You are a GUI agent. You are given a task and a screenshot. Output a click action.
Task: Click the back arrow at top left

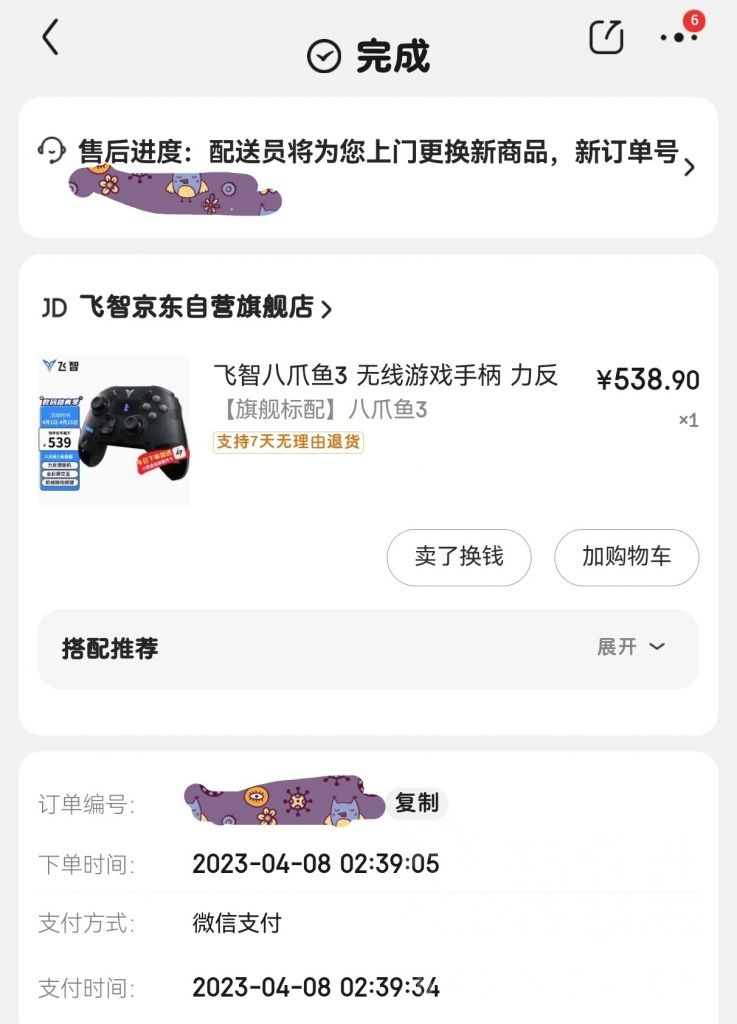point(48,37)
